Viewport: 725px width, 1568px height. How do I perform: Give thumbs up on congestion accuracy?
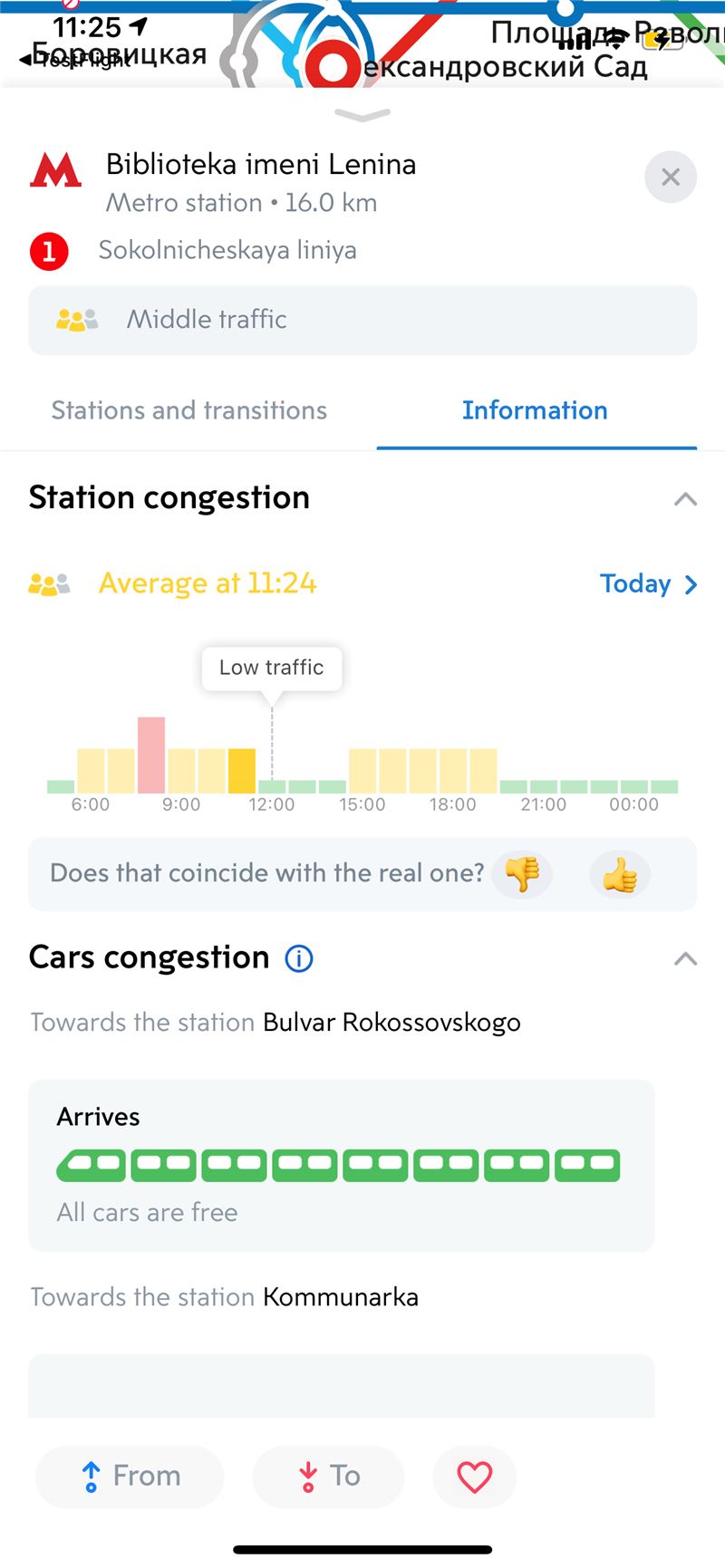(x=620, y=874)
